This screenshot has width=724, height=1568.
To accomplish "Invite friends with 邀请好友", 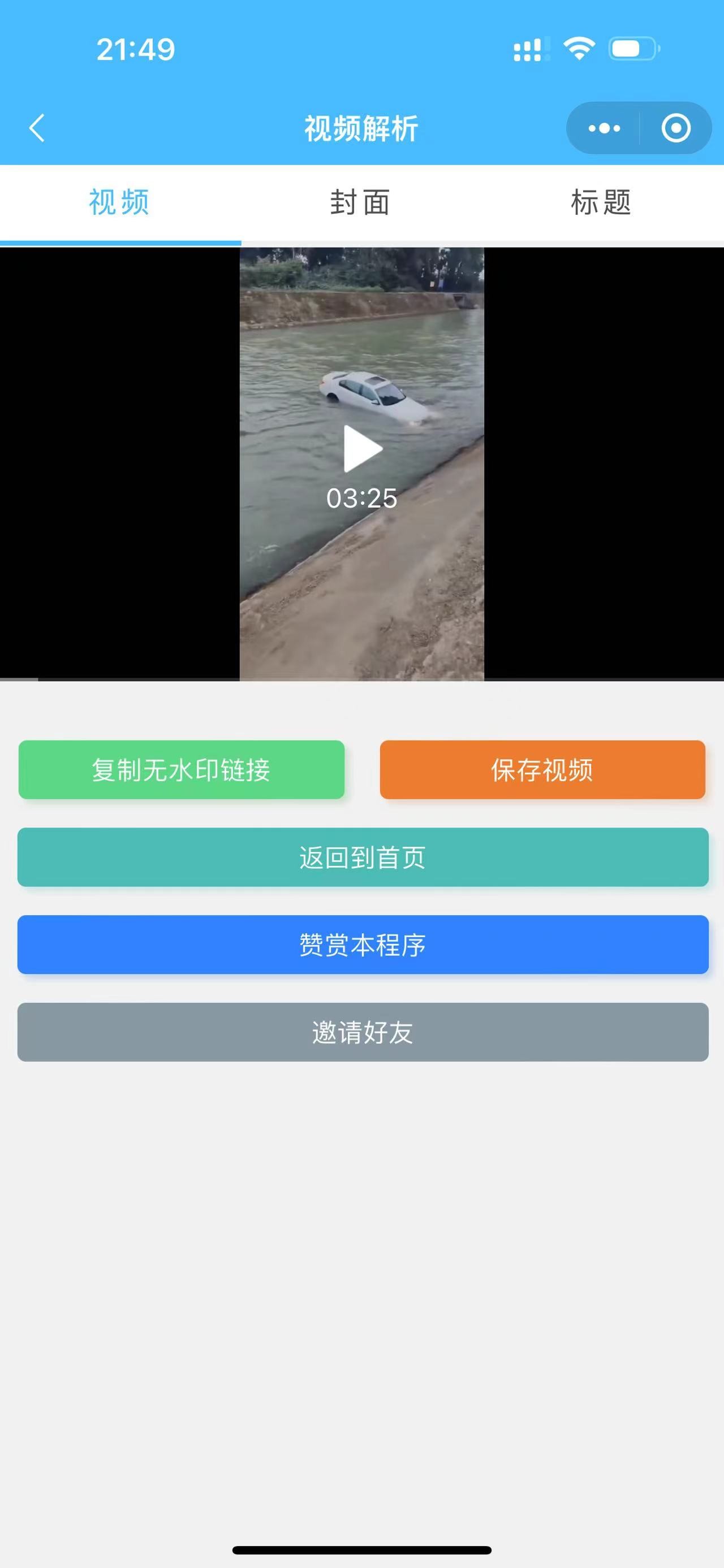I will coord(363,1032).
